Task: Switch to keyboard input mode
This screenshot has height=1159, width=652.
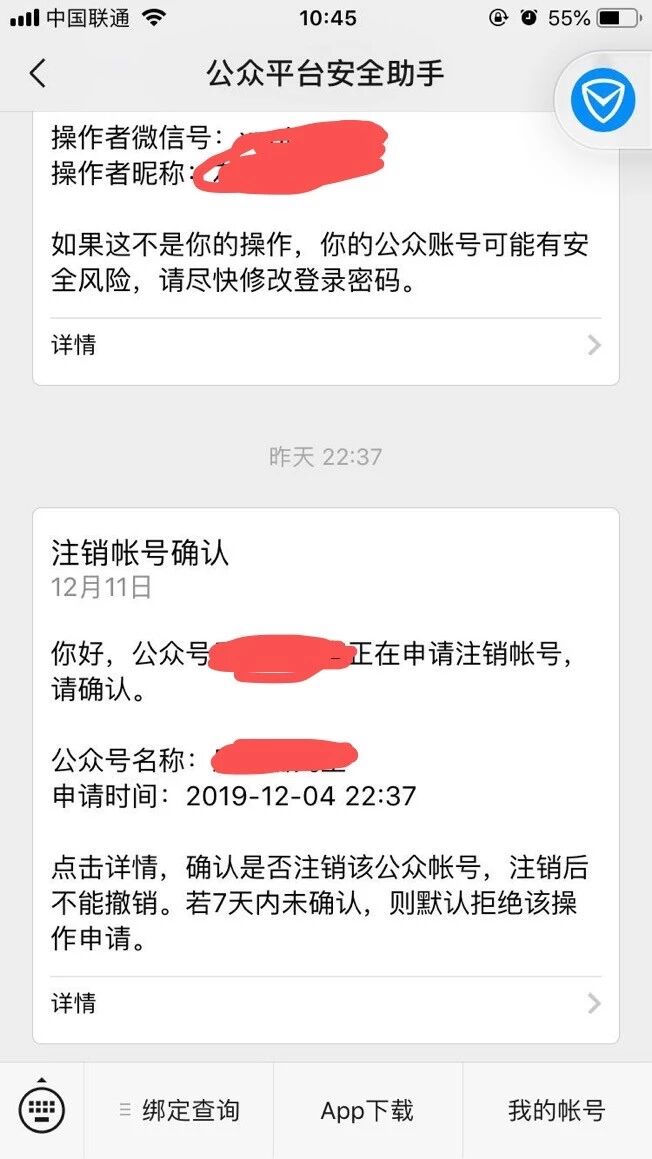Action: click(42, 1109)
